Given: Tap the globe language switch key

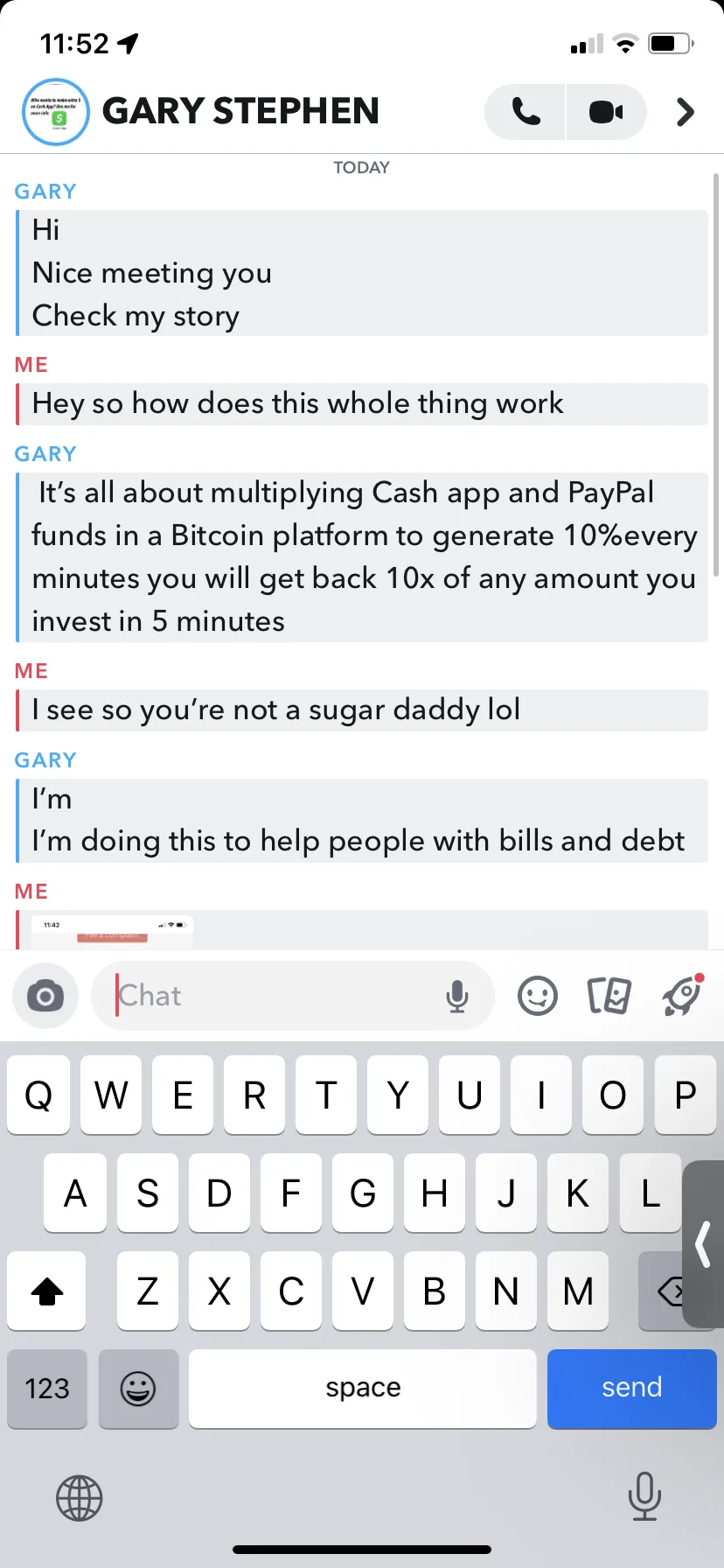Looking at the screenshot, I should coord(80,1498).
